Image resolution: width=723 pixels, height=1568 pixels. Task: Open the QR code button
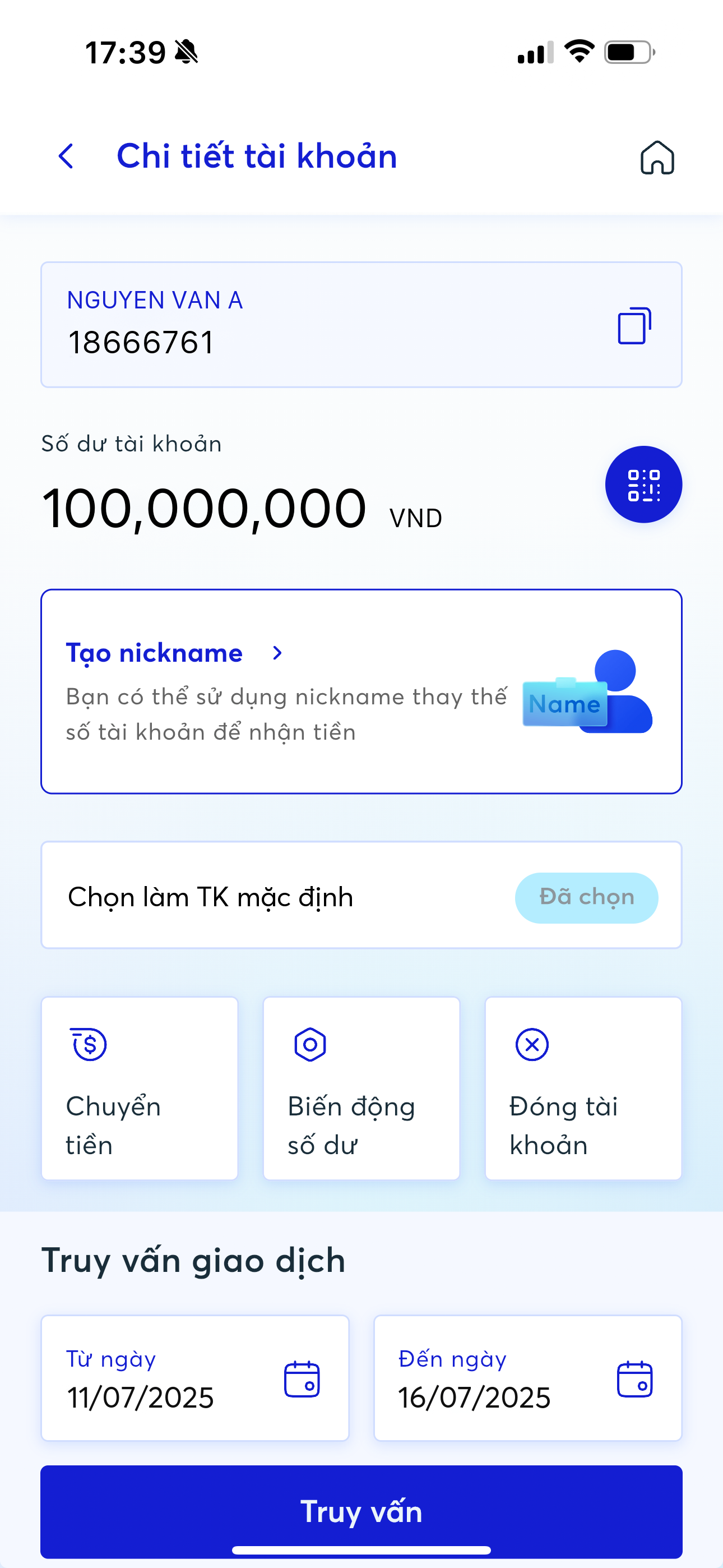pyautogui.click(x=643, y=485)
